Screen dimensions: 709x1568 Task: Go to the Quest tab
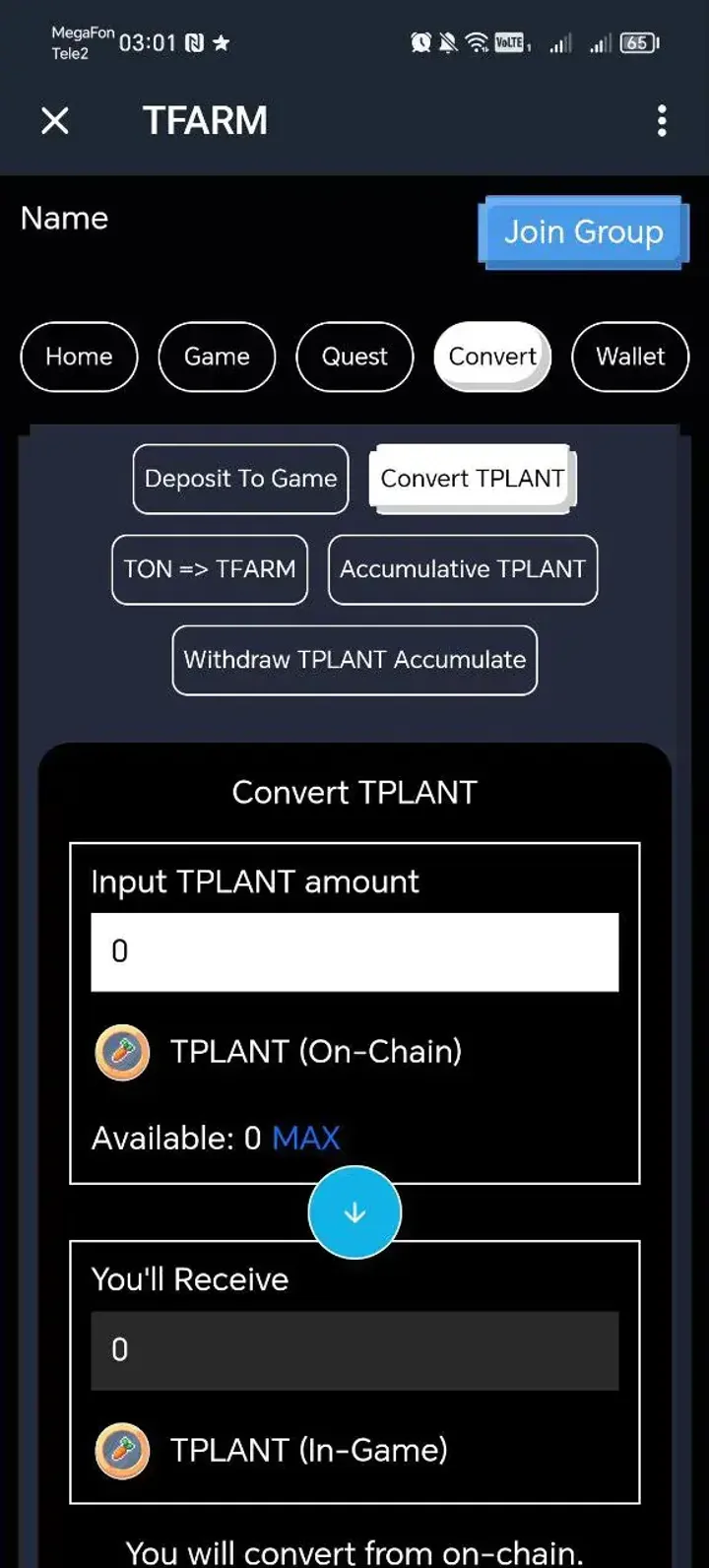coord(354,357)
